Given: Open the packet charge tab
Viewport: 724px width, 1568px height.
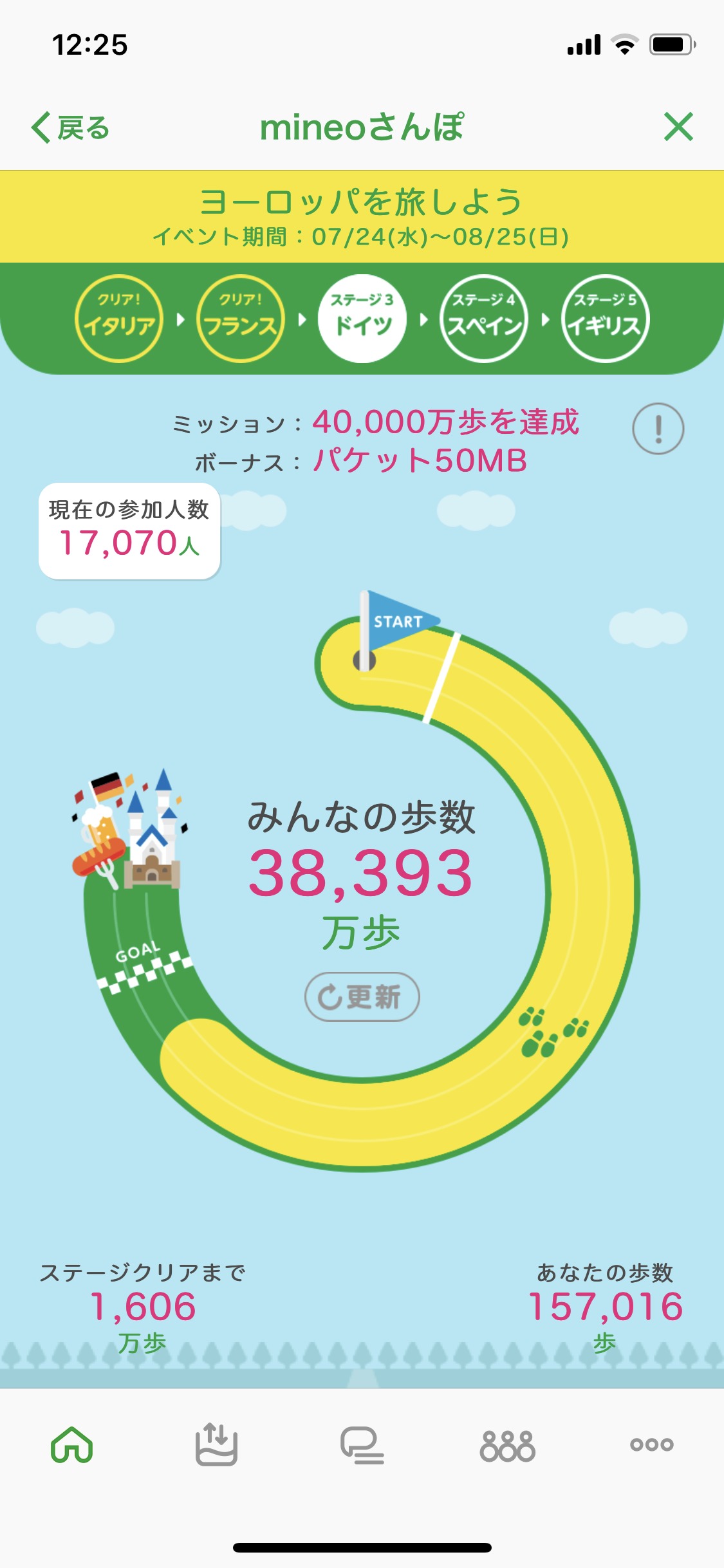Looking at the screenshot, I should pyautogui.click(x=216, y=1444).
